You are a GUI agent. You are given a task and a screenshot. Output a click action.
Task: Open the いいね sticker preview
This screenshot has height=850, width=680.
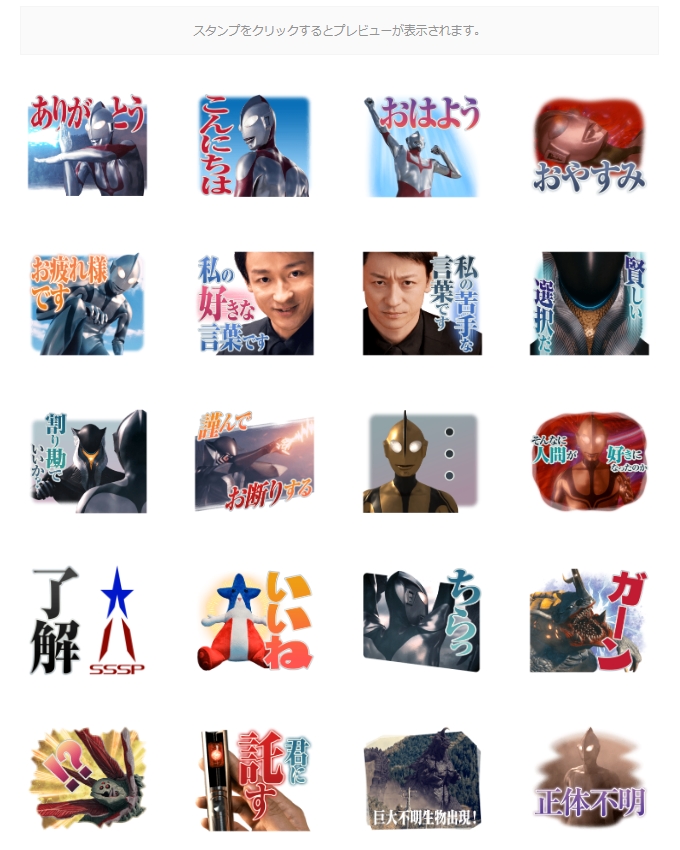pos(254,621)
